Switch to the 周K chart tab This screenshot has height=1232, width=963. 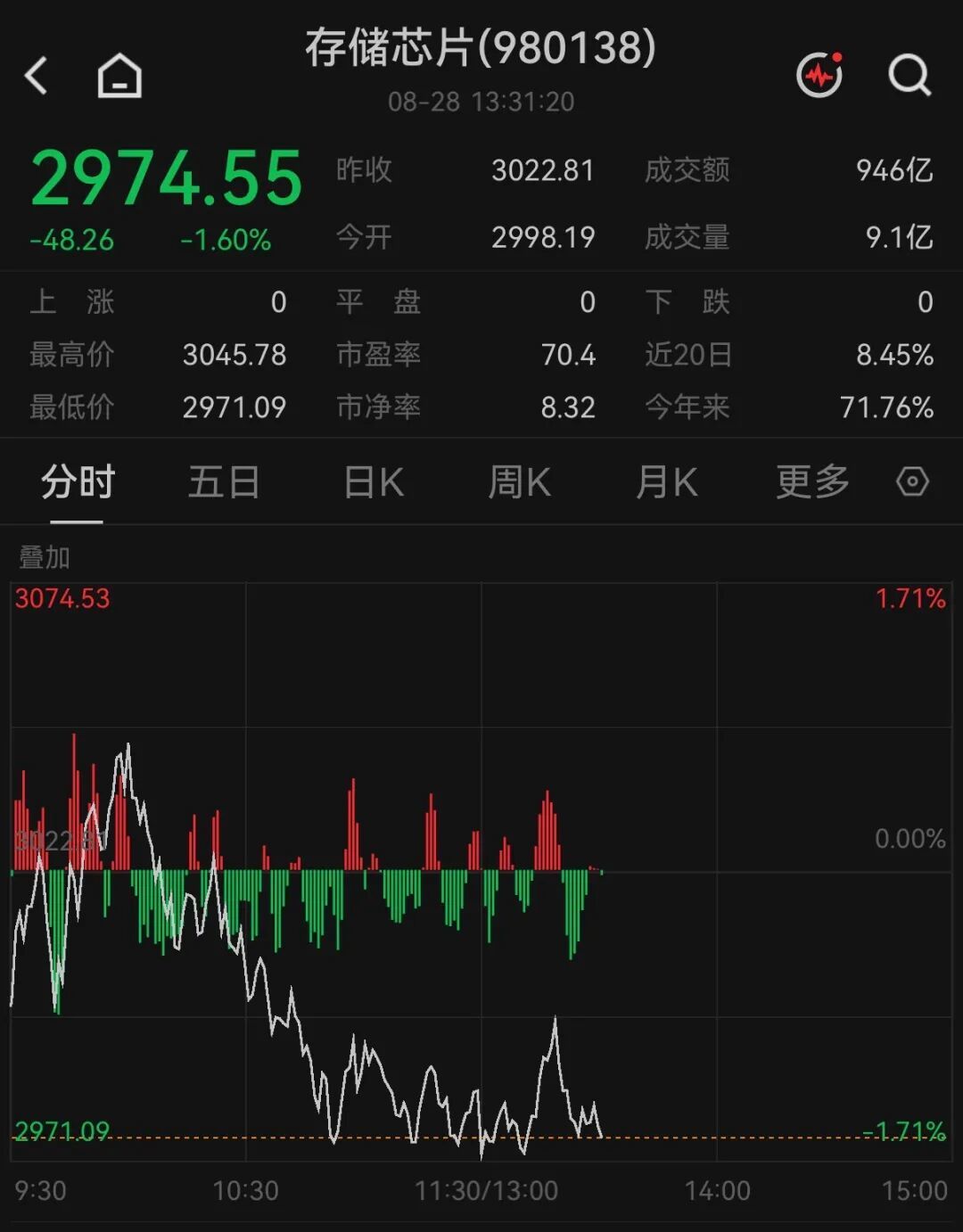click(x=520, y=482)
